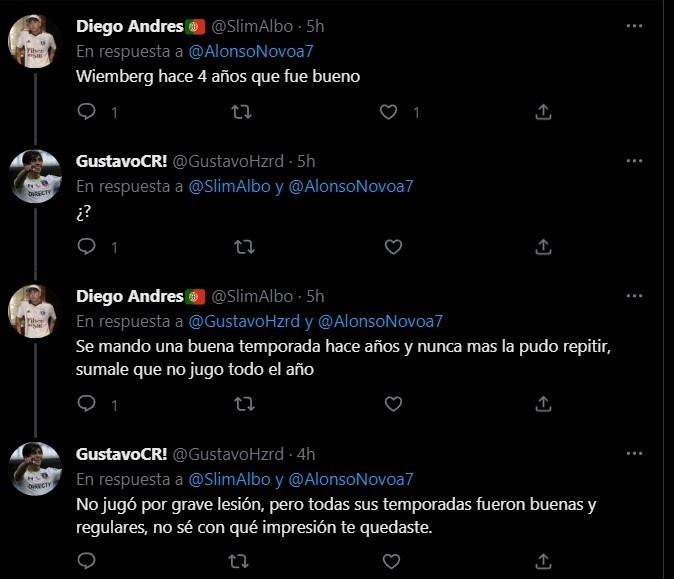Share the "No jugó por grave lesión" tweet
The height and width of the screenshot is (579, 674).
pyautogui.click(x=543, y=561)
